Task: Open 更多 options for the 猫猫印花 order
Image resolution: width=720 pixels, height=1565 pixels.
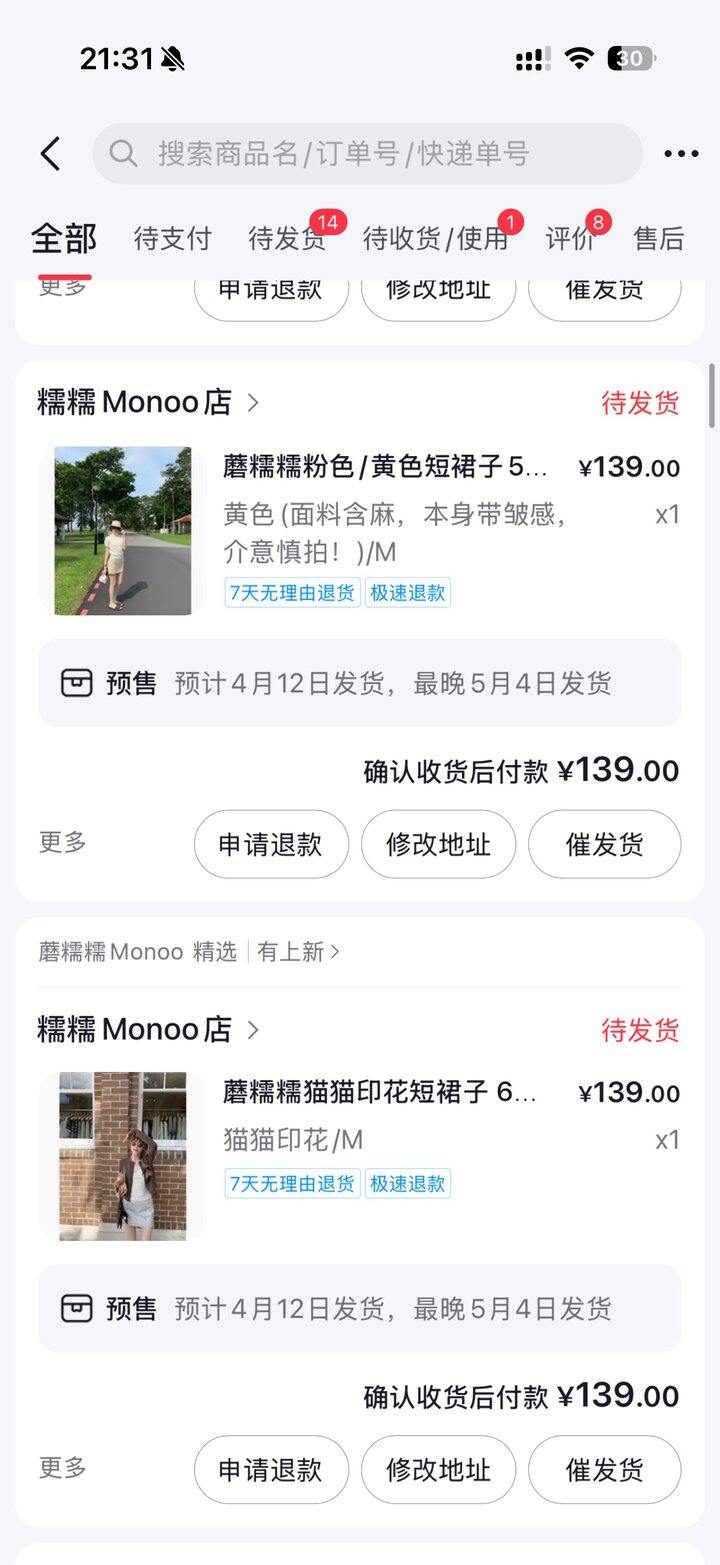Action: (x=63, y=1468)
